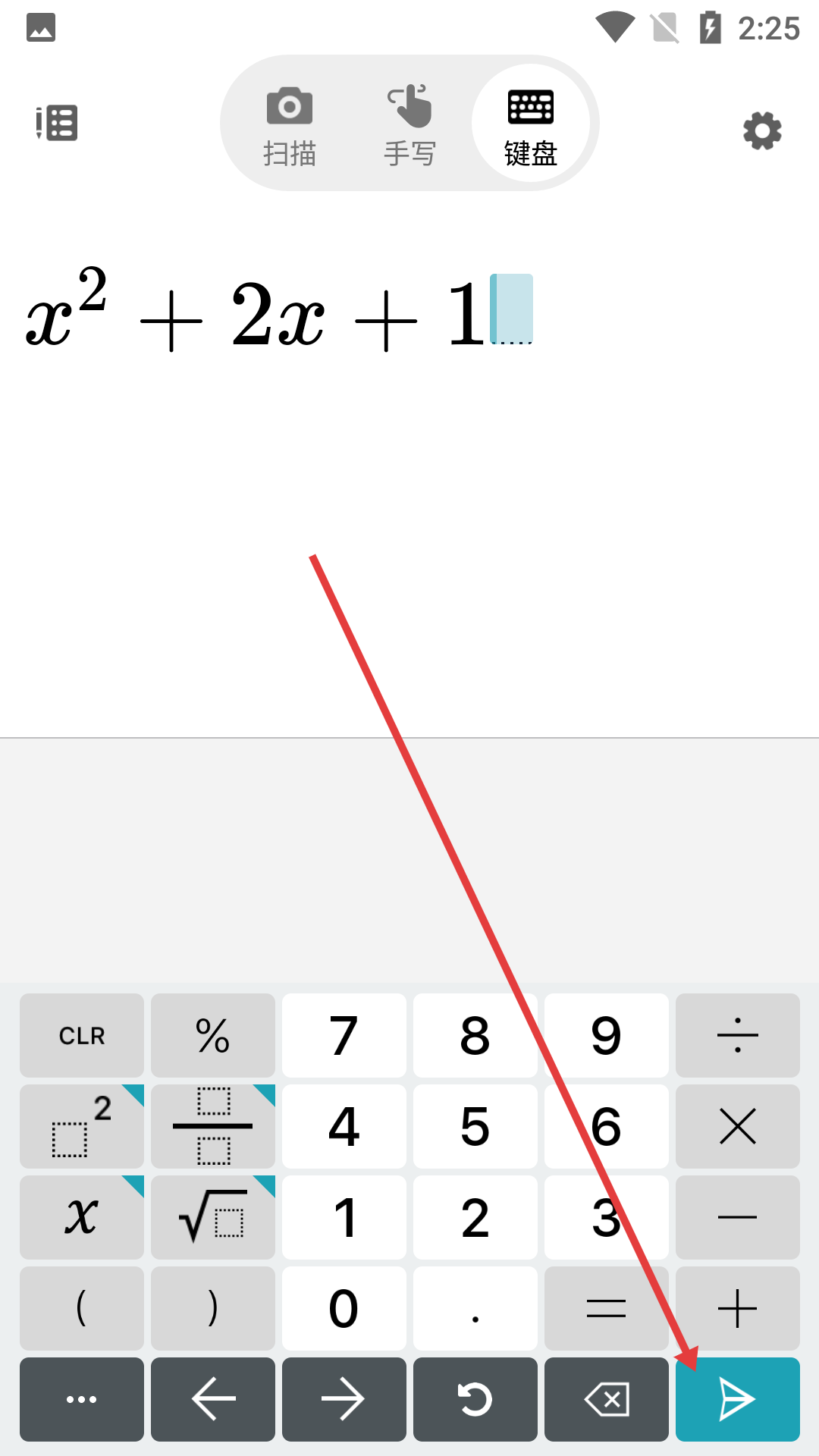819x1456 pixels.
Task: Open the history notebook icon
Action: coord(57,123)
